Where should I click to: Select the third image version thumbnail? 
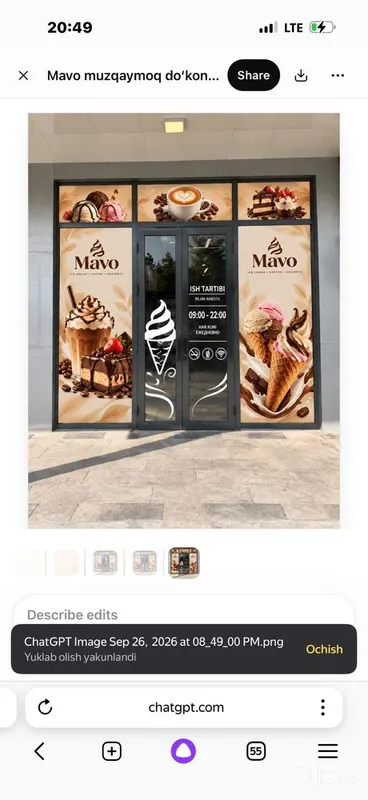coord(105,563)
